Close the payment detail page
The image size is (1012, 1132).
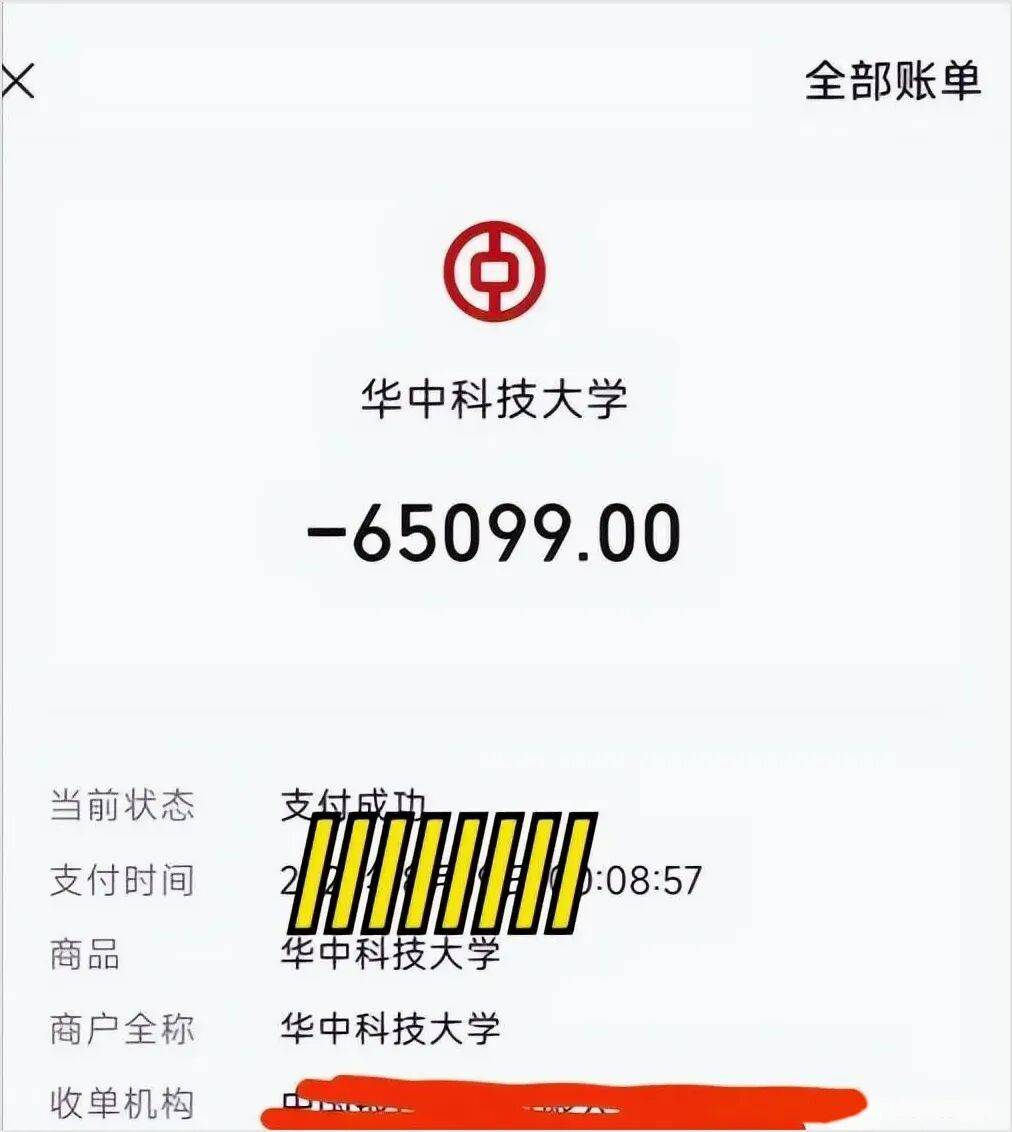coord(17,81)
